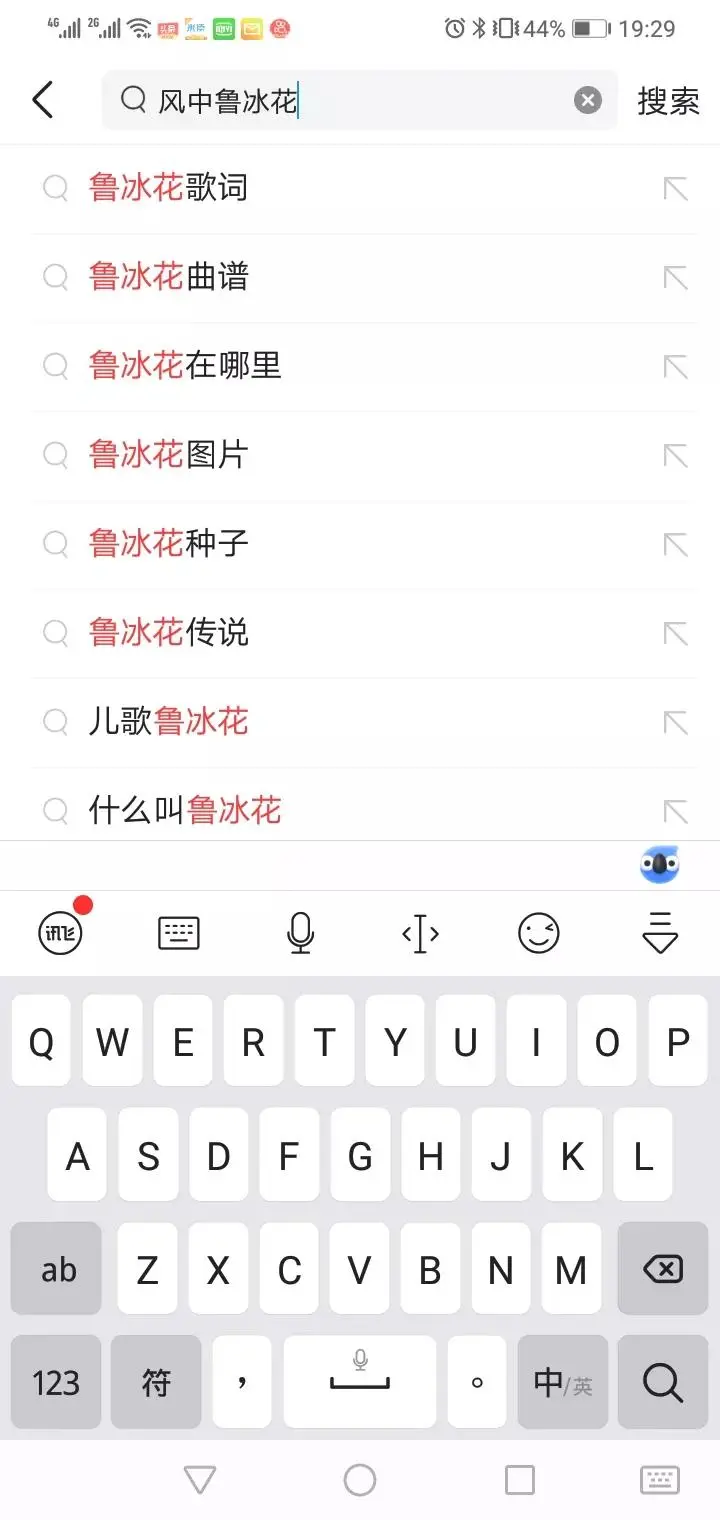Open the keyboard layout switcher icon
The height and width of the screenshot is (1520, 720).
179,934
